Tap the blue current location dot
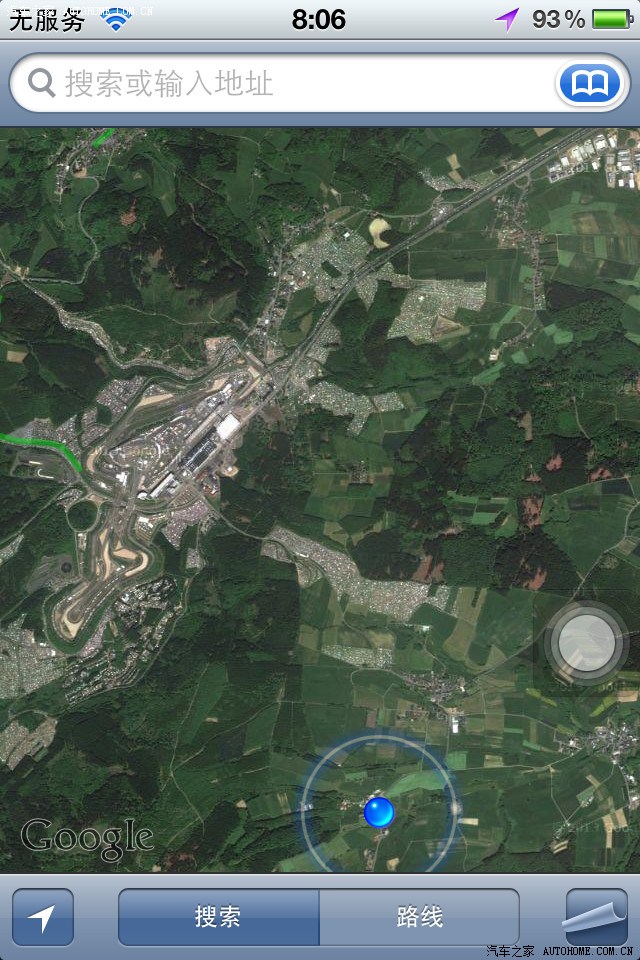640x960 pixels. click(x=379, y=812)
